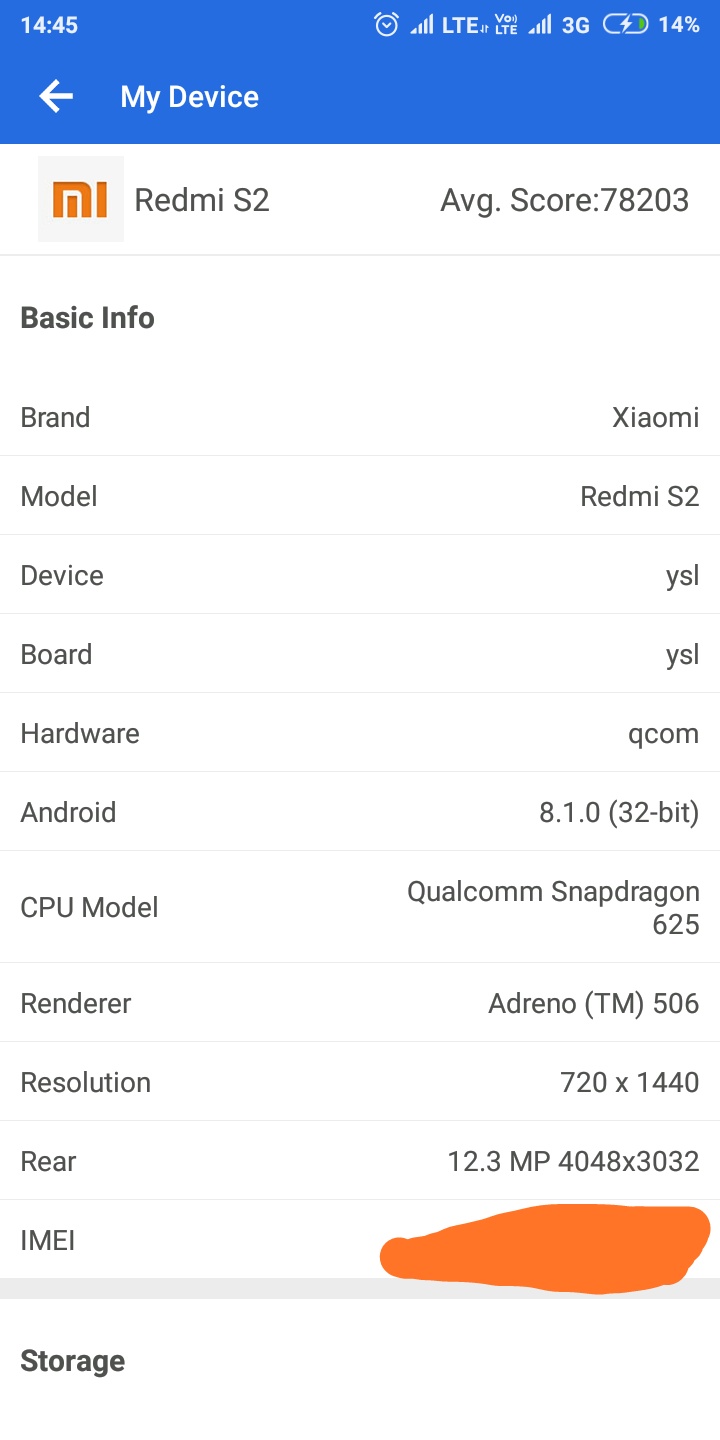The width and height of the screenshot is (720, 1440).
Task: Go back from My Device
Action: click(x=56, y=96)
